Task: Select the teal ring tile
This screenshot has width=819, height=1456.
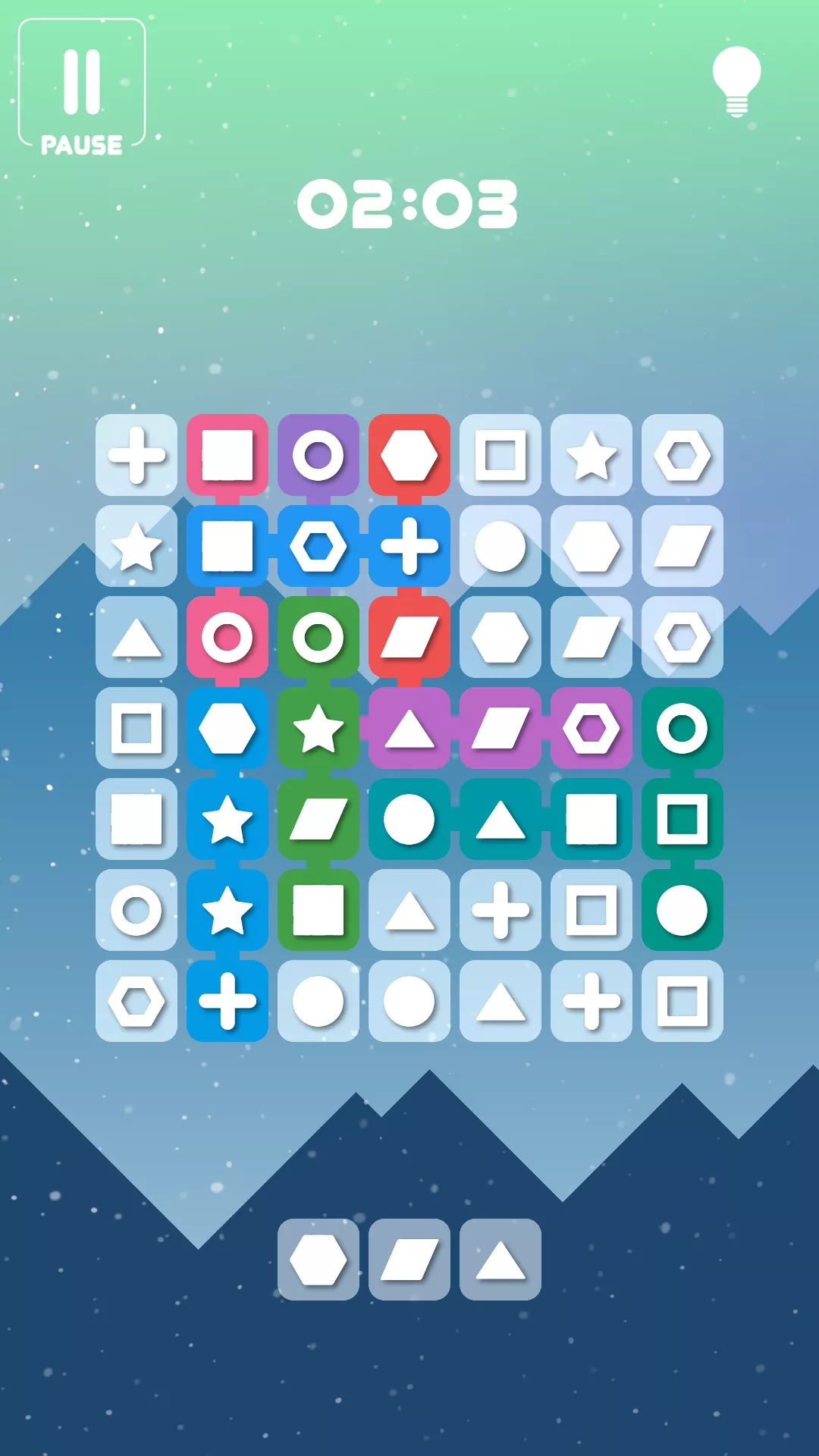Action: (x=682, y=728)
